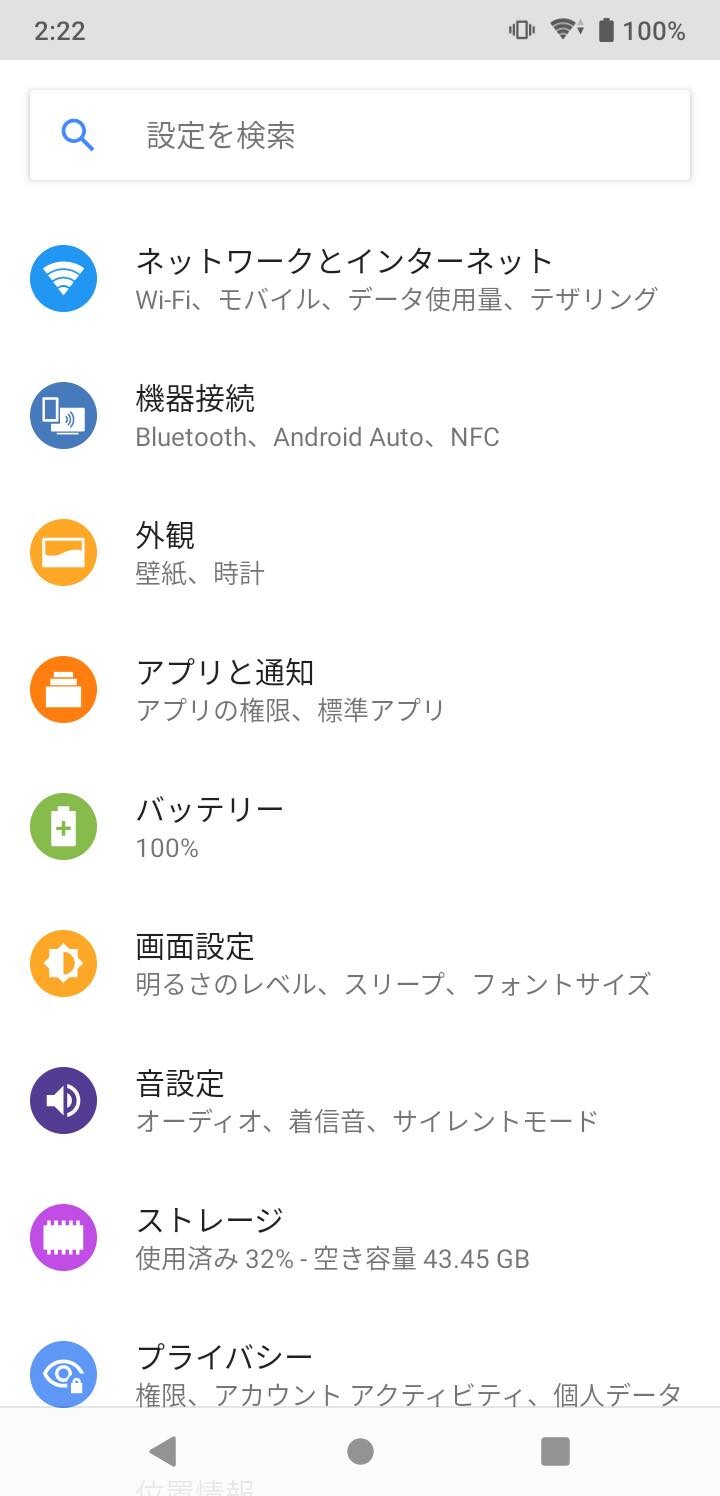Tap the 設定を検索 search field
Screen dimensions: 720x1496
tap(360, 135)
